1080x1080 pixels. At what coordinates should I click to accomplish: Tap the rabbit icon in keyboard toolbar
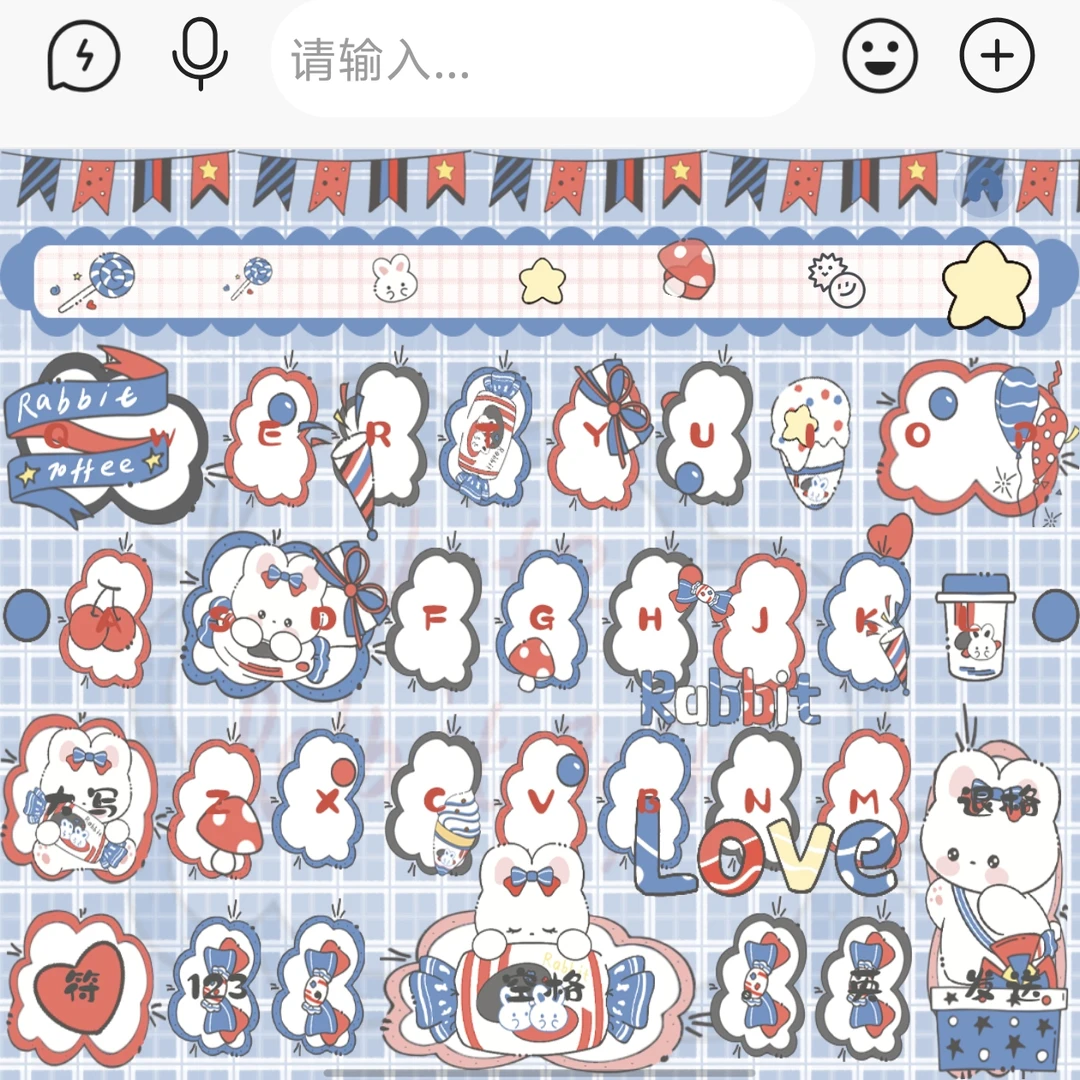coord(394,279)
